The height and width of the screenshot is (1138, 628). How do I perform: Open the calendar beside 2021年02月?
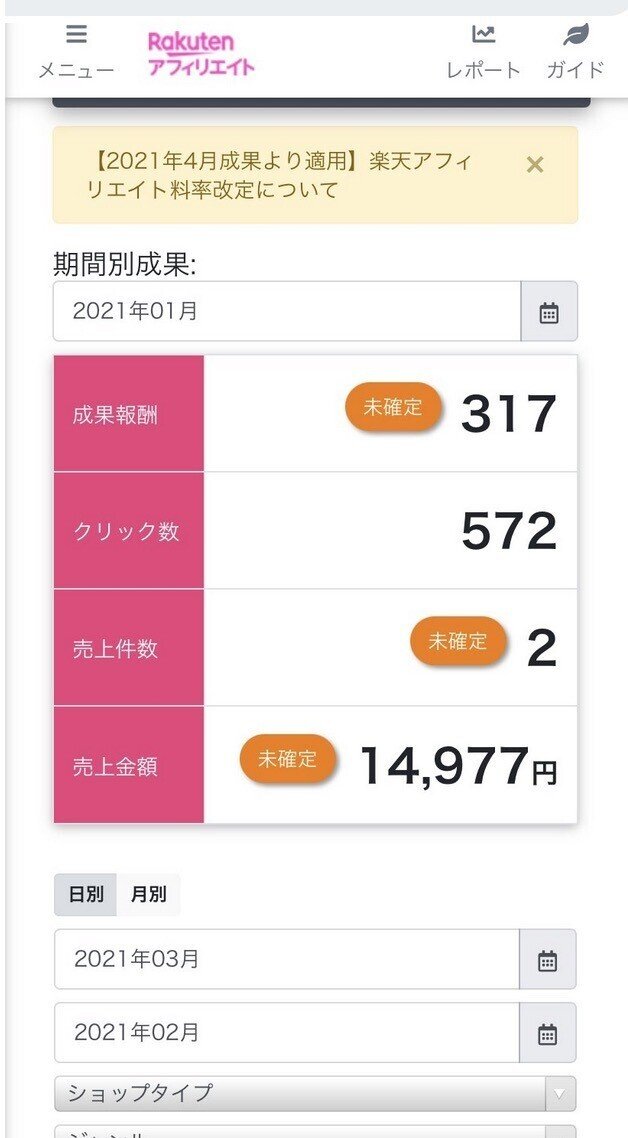547,1033
